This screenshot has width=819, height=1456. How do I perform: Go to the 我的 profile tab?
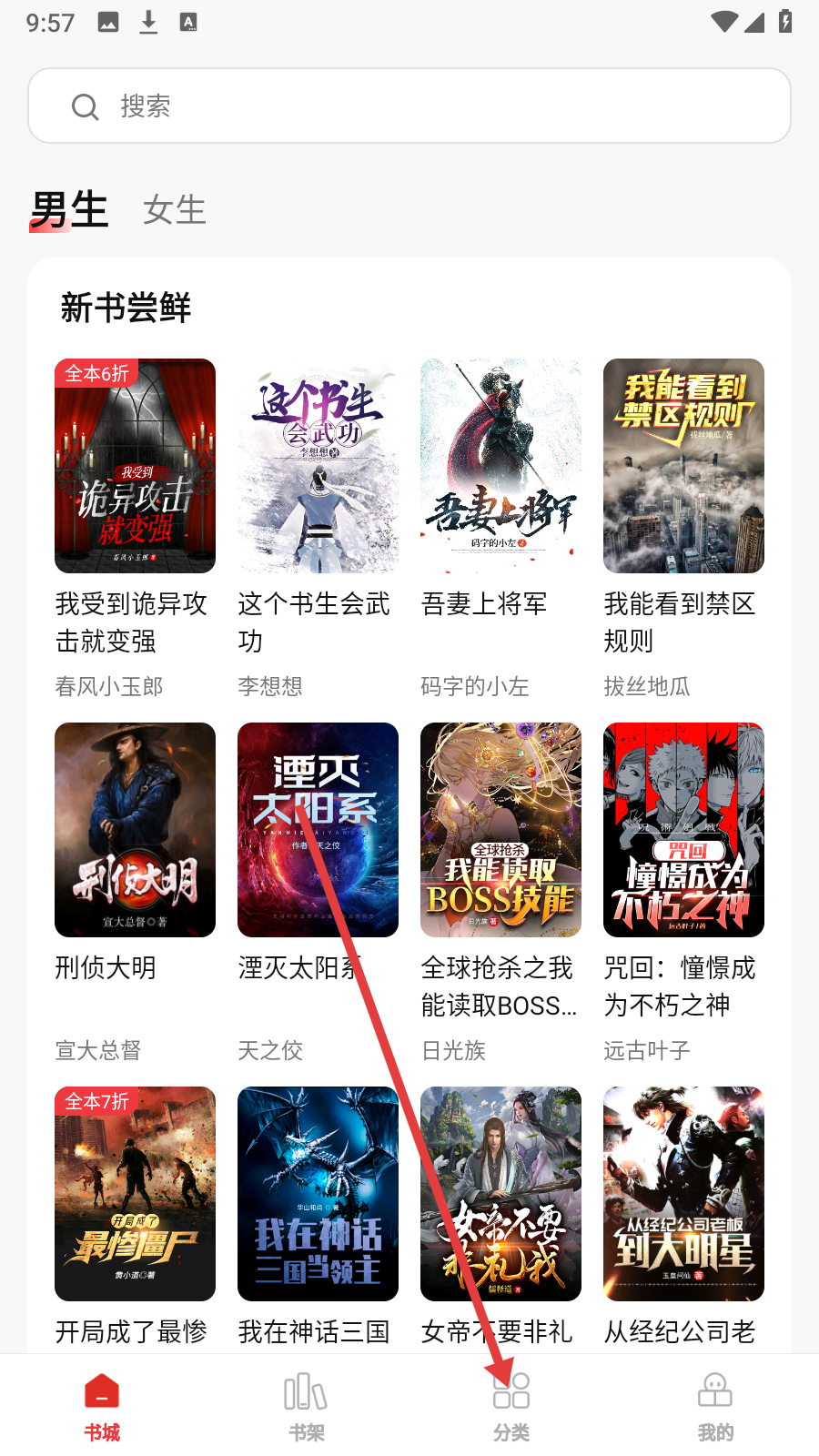click(715, 1406)
